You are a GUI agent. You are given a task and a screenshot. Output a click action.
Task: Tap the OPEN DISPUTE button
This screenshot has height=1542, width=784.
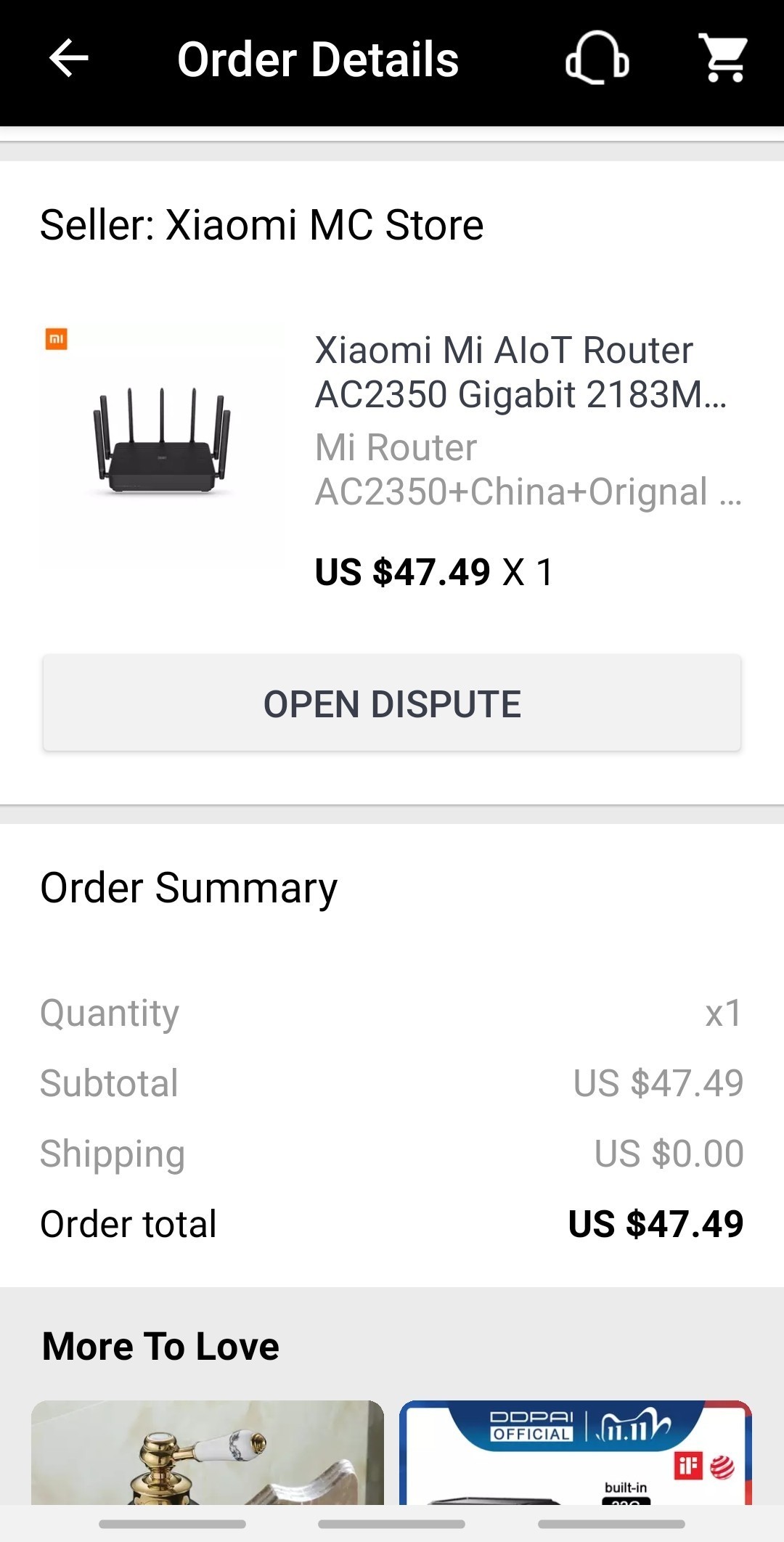pos(392,703)
